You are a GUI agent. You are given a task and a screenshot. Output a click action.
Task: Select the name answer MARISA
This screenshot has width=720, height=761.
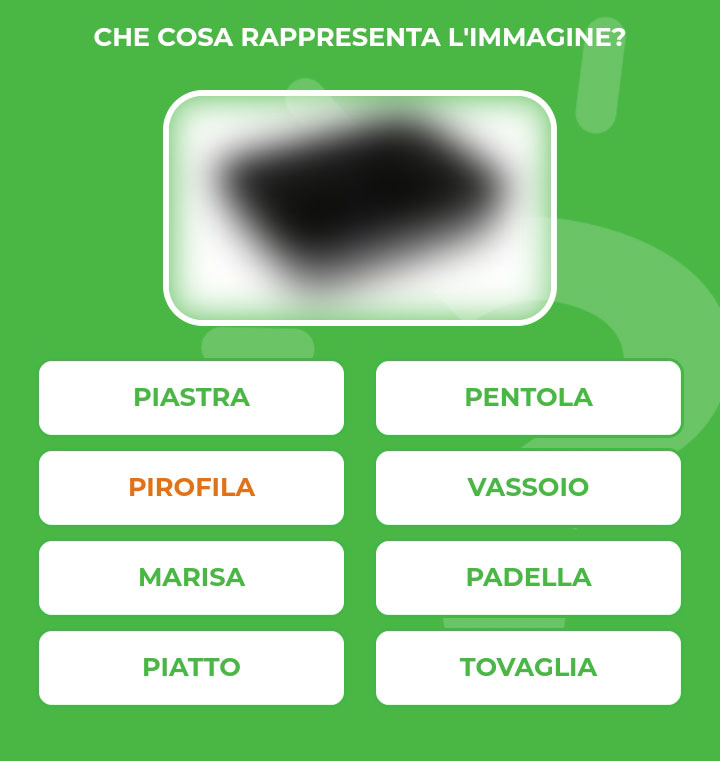coord(192,577)
